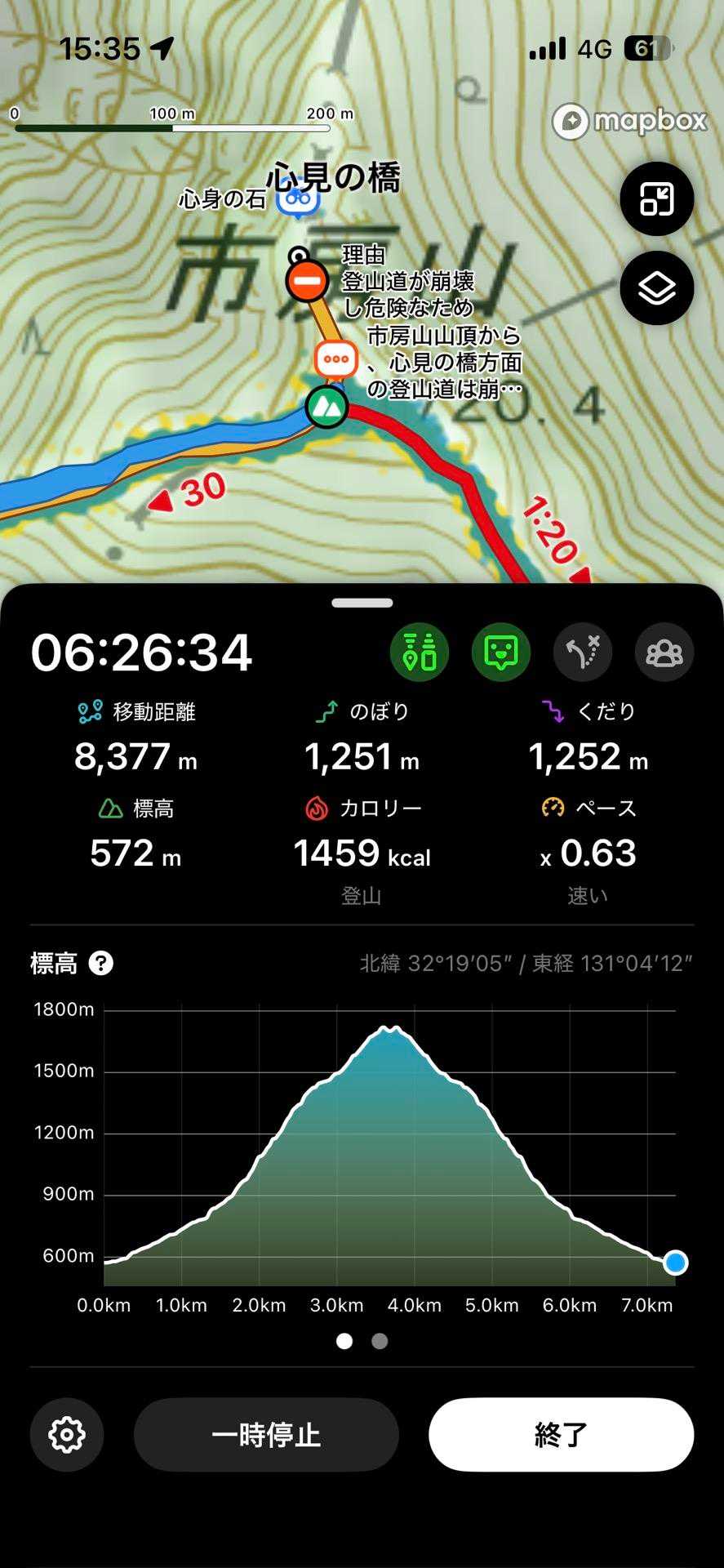Tap the 心見の橋 landmark pin

[x=297, y=198]
